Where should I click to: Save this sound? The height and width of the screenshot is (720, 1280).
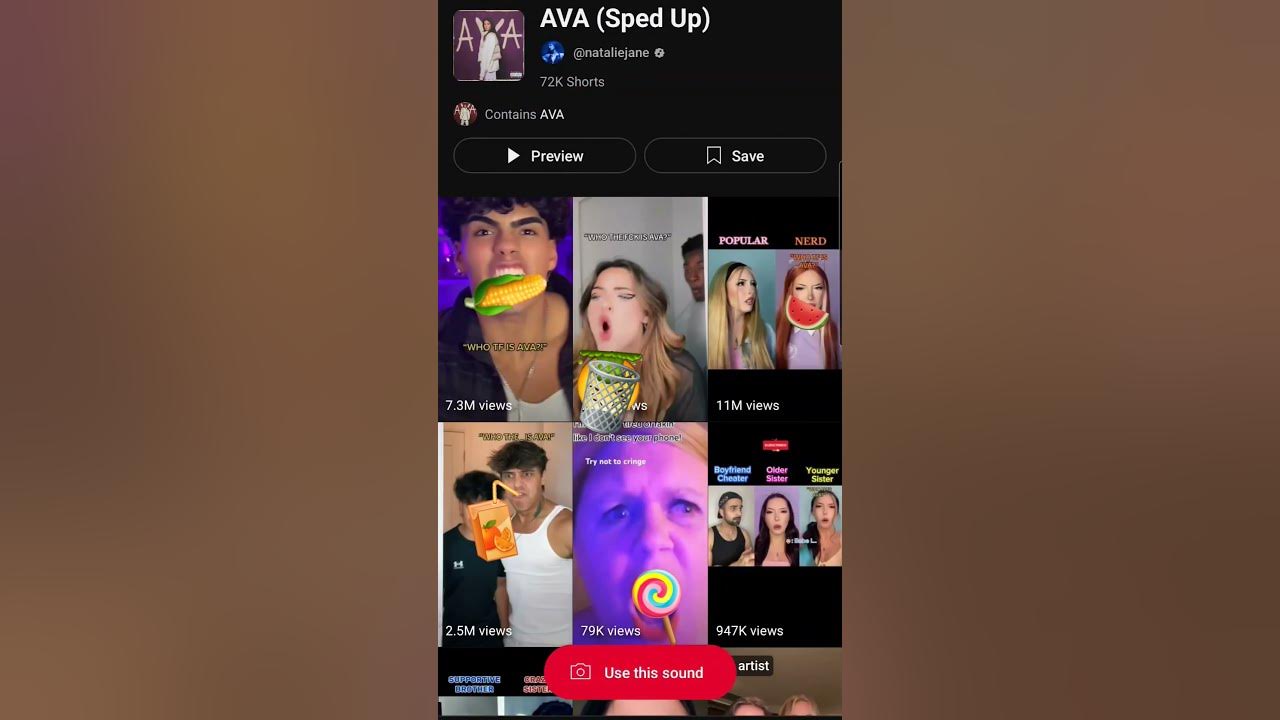click(734, 156)
